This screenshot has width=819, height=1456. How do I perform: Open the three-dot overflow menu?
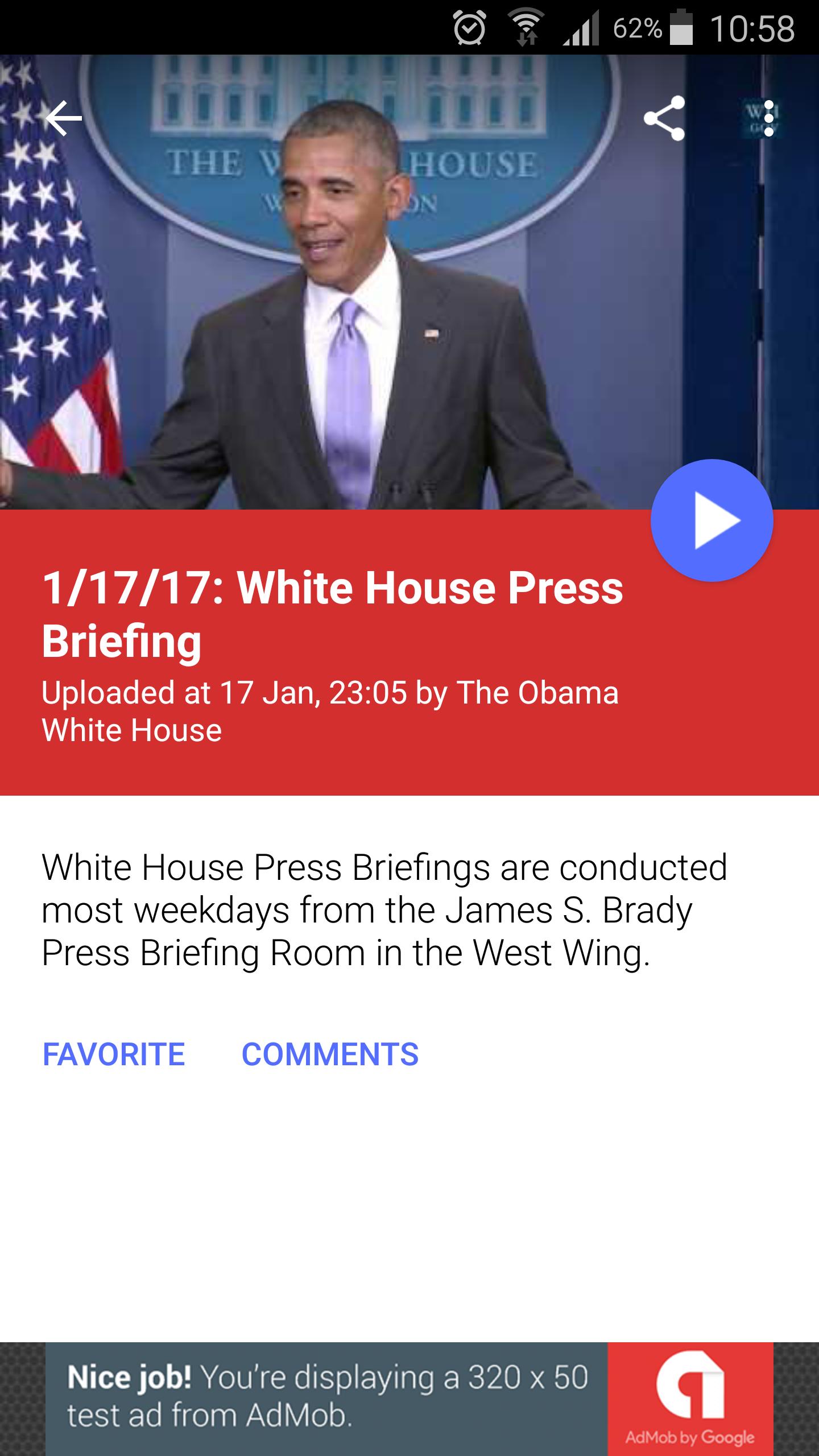pos(768,118)
